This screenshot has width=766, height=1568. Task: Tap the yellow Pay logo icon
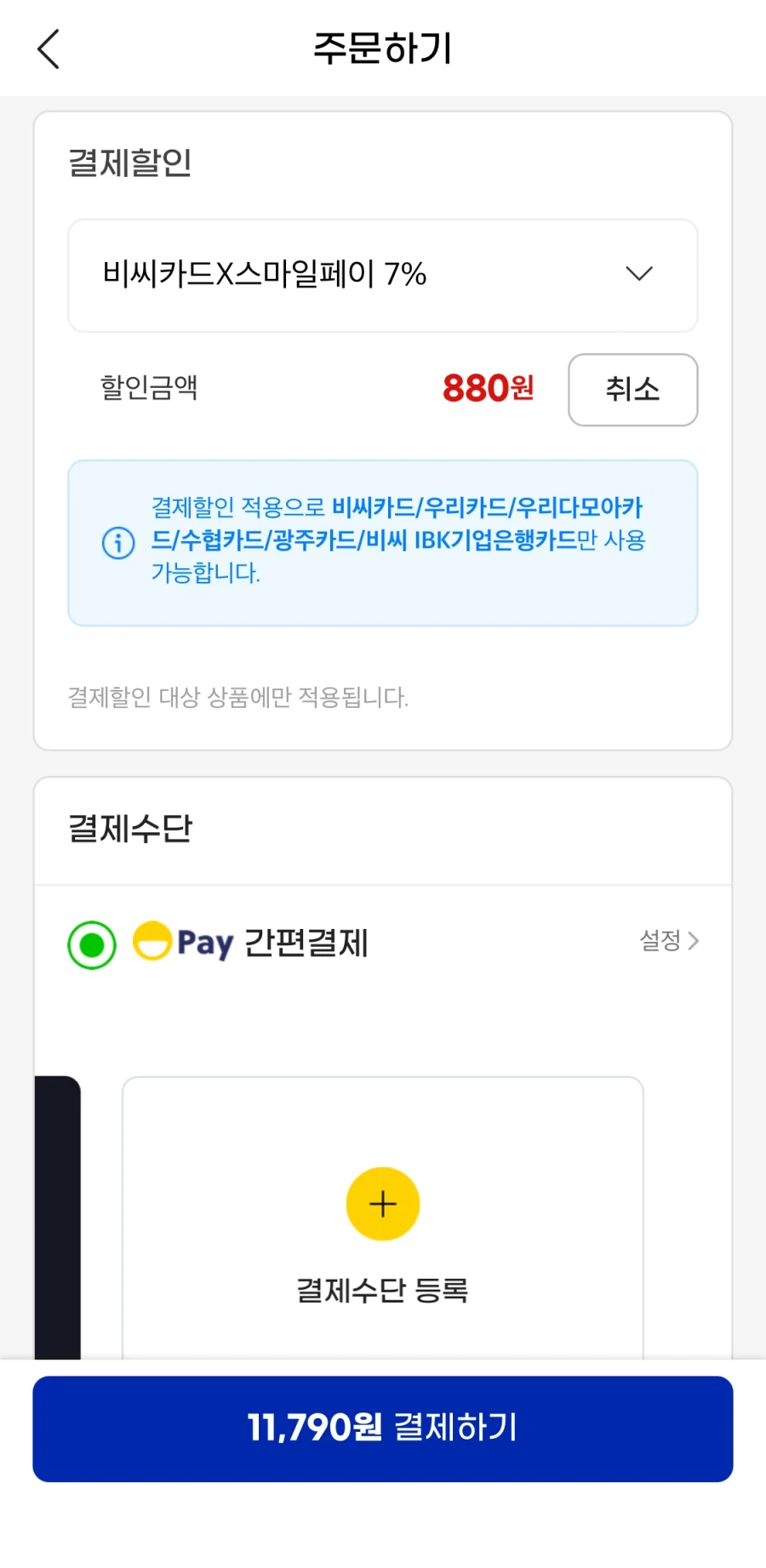(x=154, y=943)
